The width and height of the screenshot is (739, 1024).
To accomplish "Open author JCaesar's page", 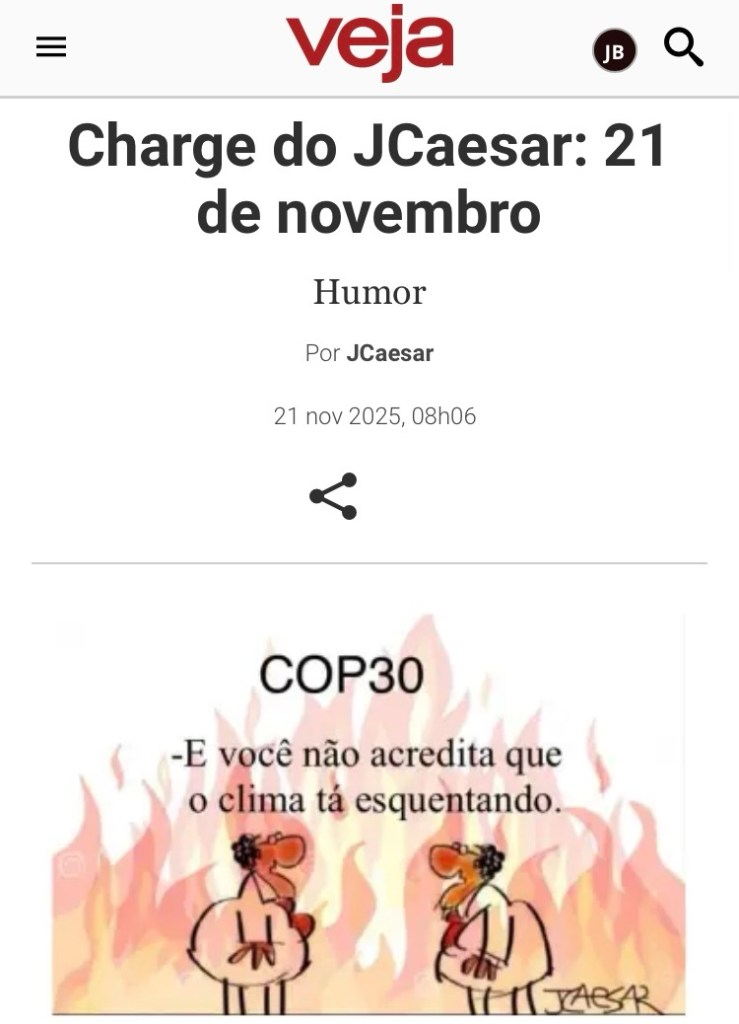I will point(389,353).
